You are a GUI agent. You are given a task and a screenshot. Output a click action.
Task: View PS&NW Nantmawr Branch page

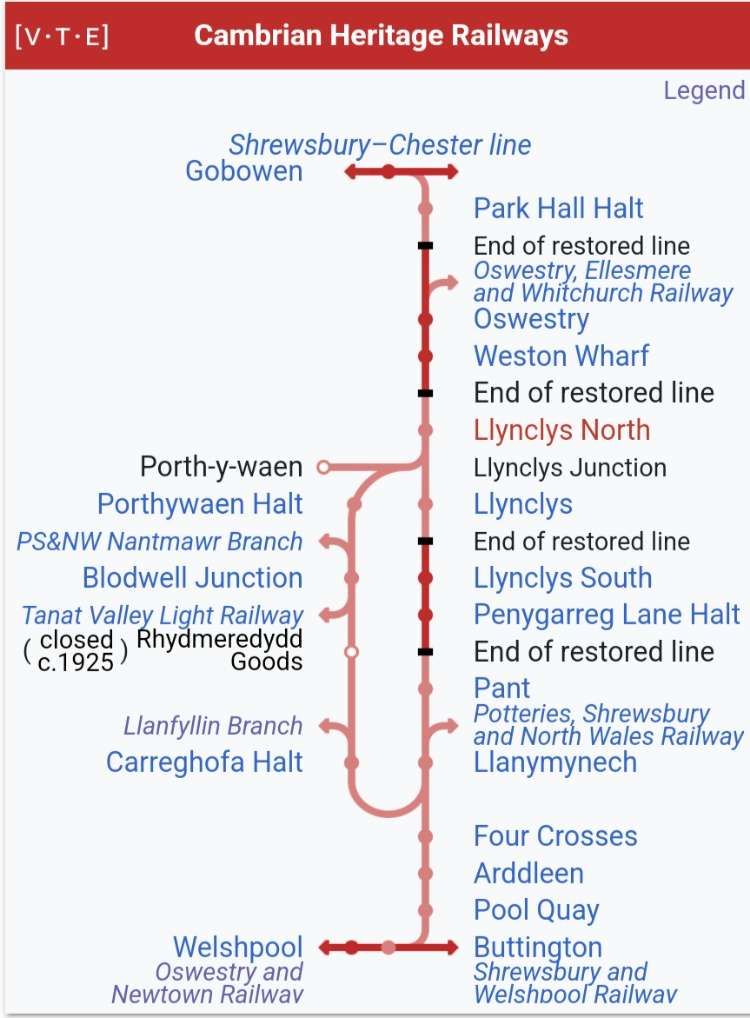point(159,541)
